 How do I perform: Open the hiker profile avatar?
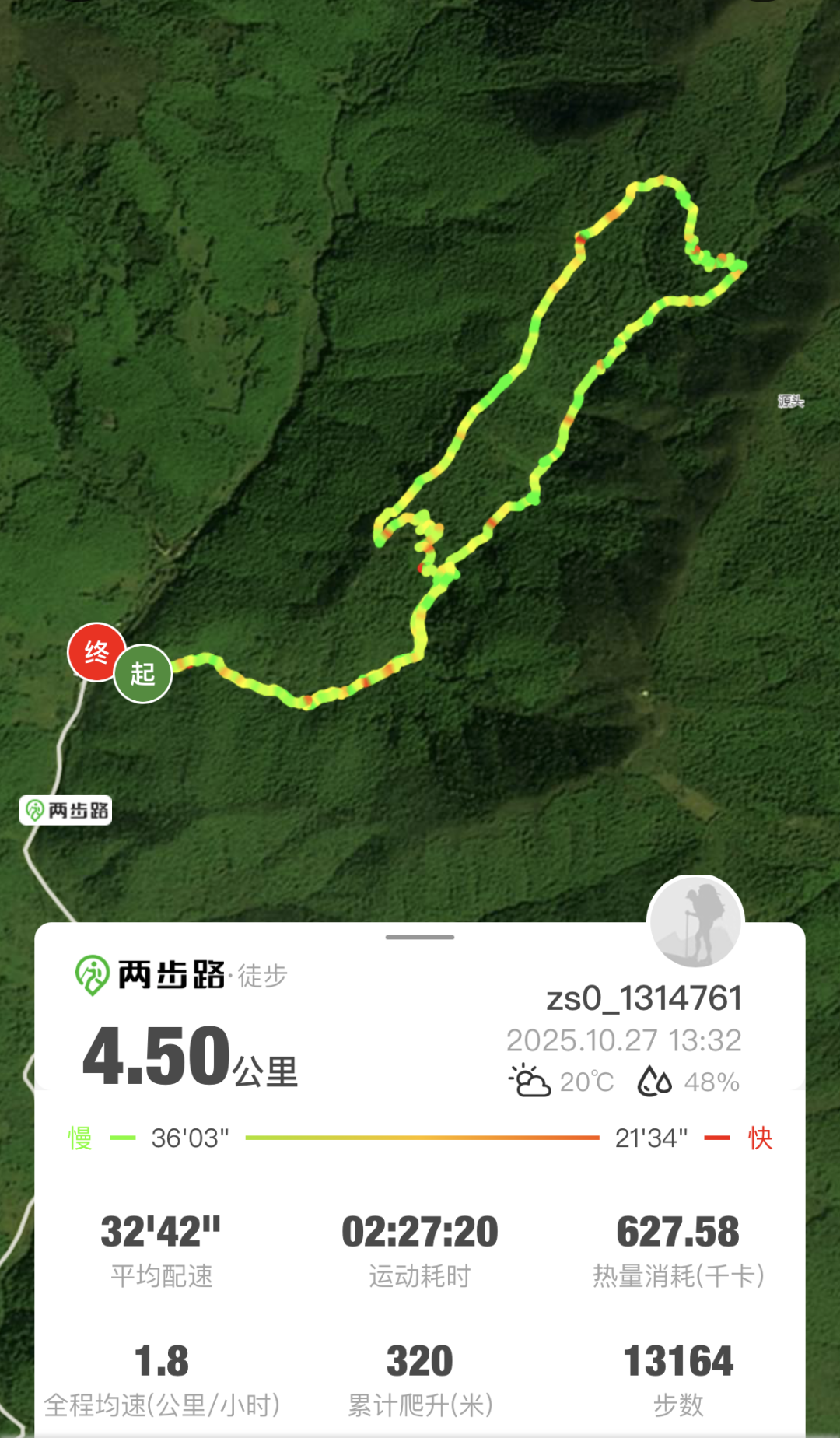pos(696,922)
